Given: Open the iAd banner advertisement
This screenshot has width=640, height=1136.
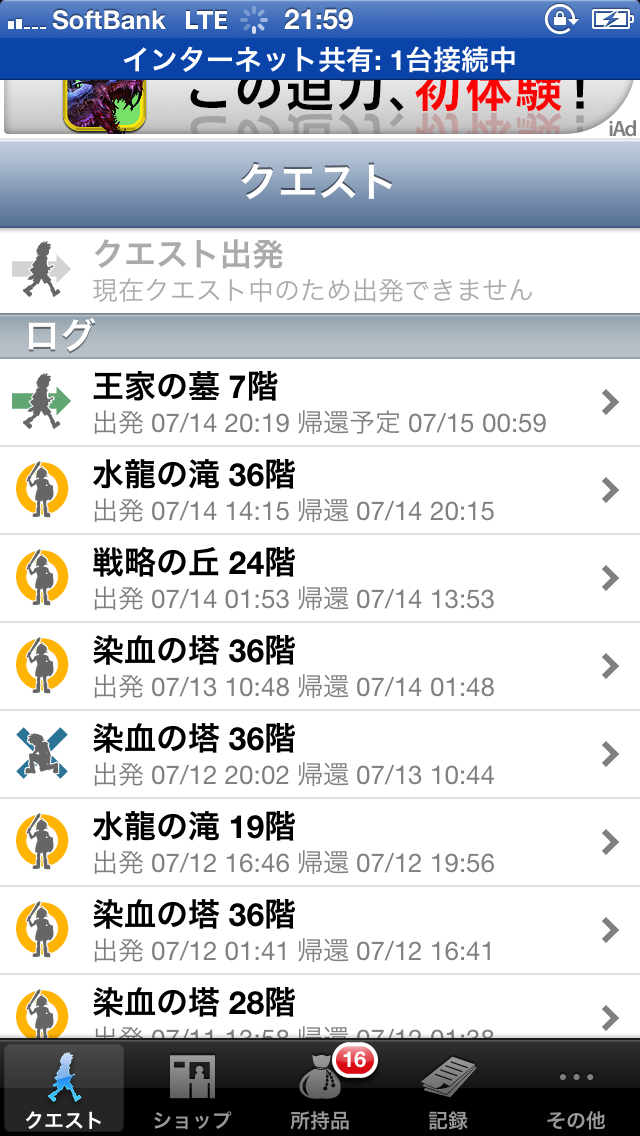Looking at the screenshot, I should [x=320, y=106].
